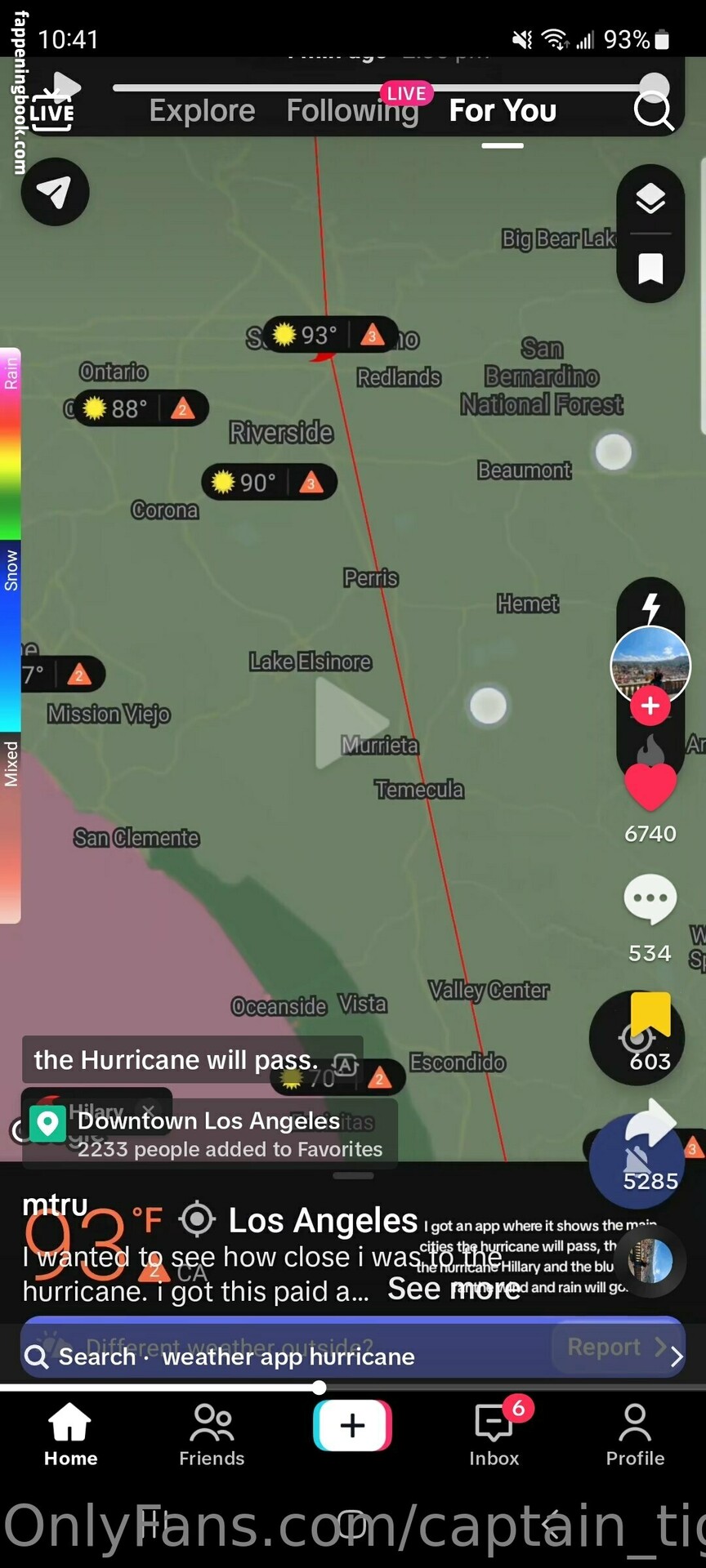Add this video to Favorites

650,1015
